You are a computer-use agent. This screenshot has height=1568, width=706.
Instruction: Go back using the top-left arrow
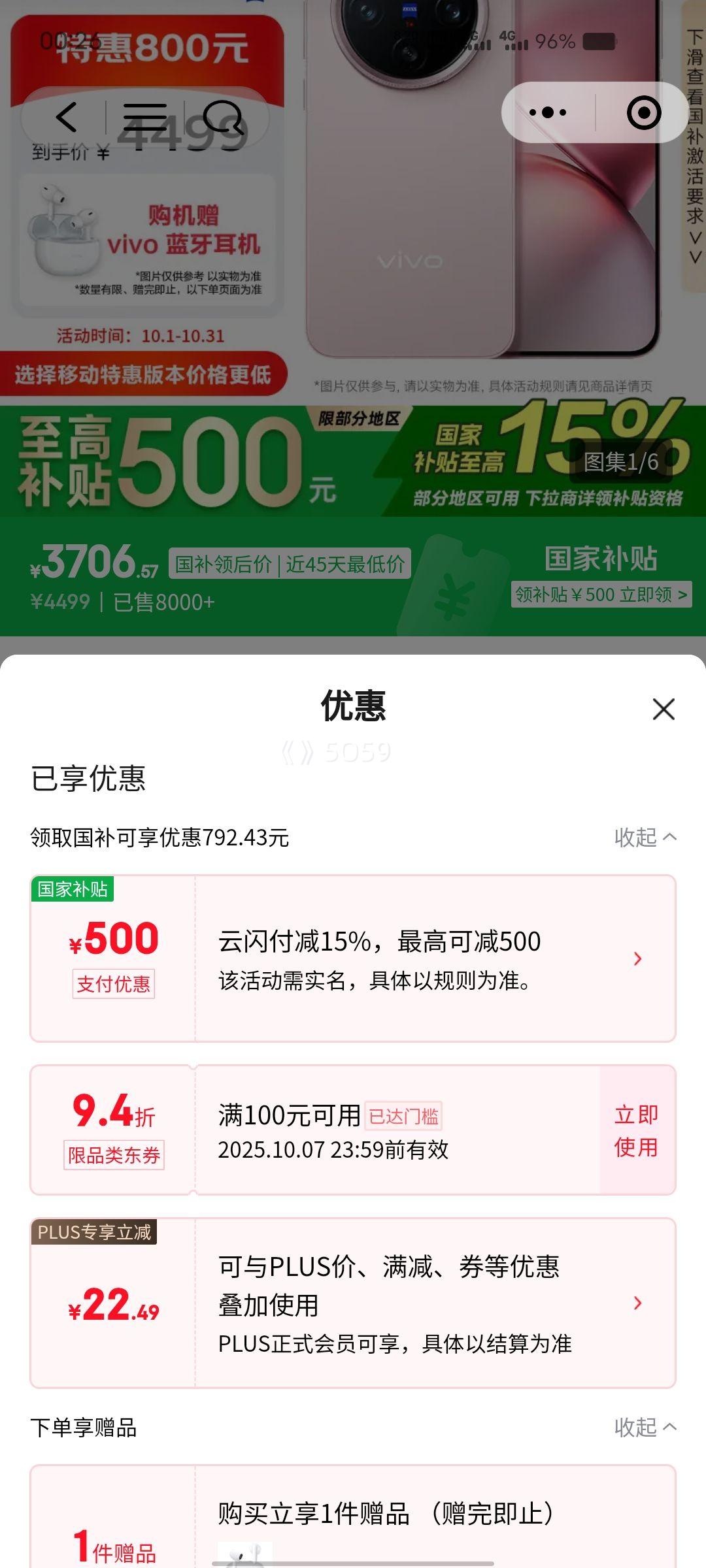66,118
